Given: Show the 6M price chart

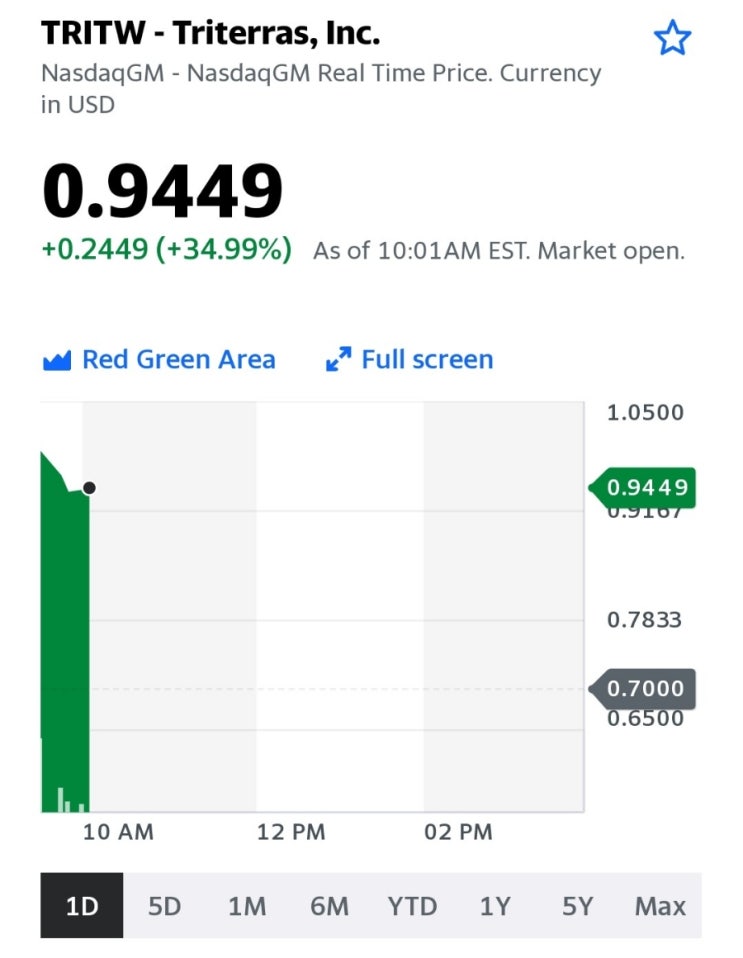Looking at the screenshot, I should click(x=329, y=906).
